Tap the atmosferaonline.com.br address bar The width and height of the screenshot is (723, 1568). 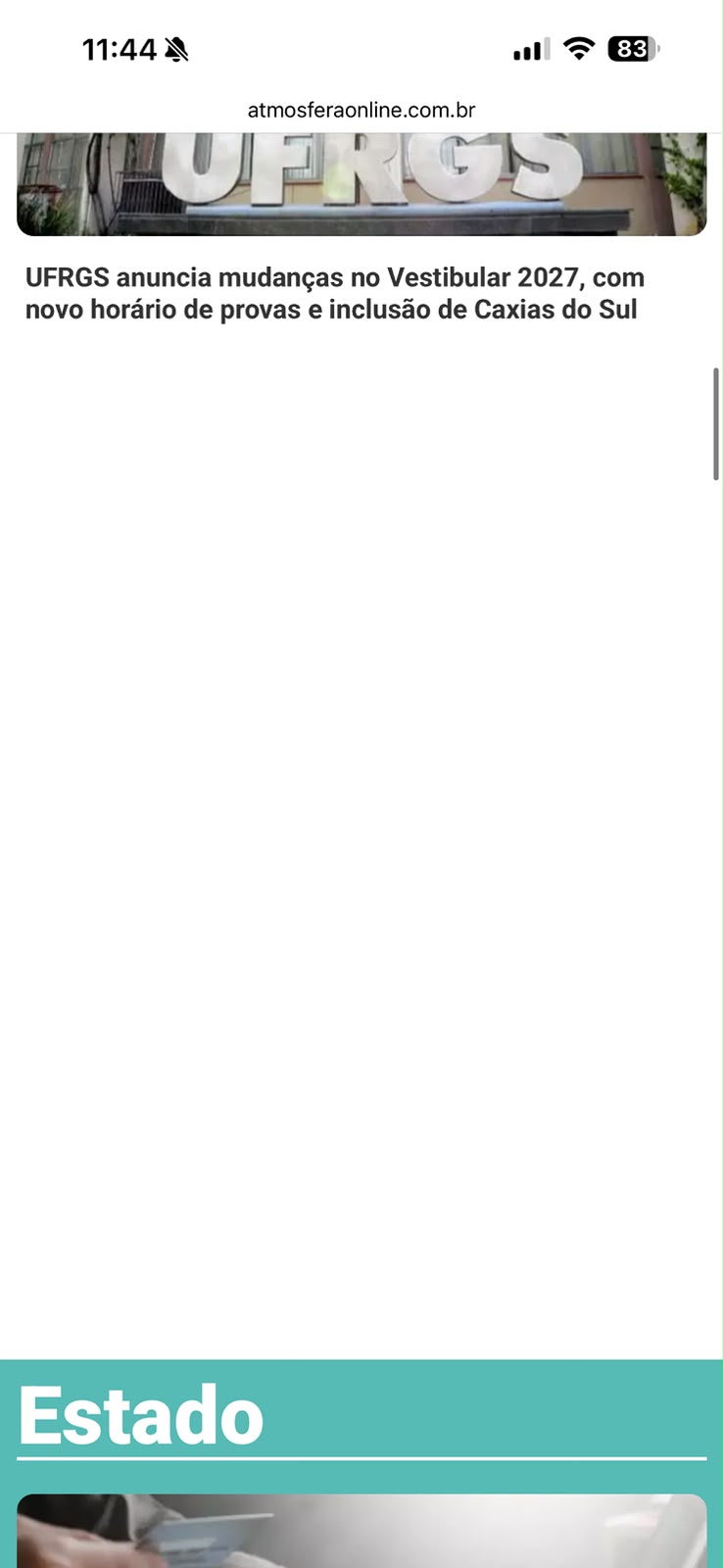[x=361, y=110]
